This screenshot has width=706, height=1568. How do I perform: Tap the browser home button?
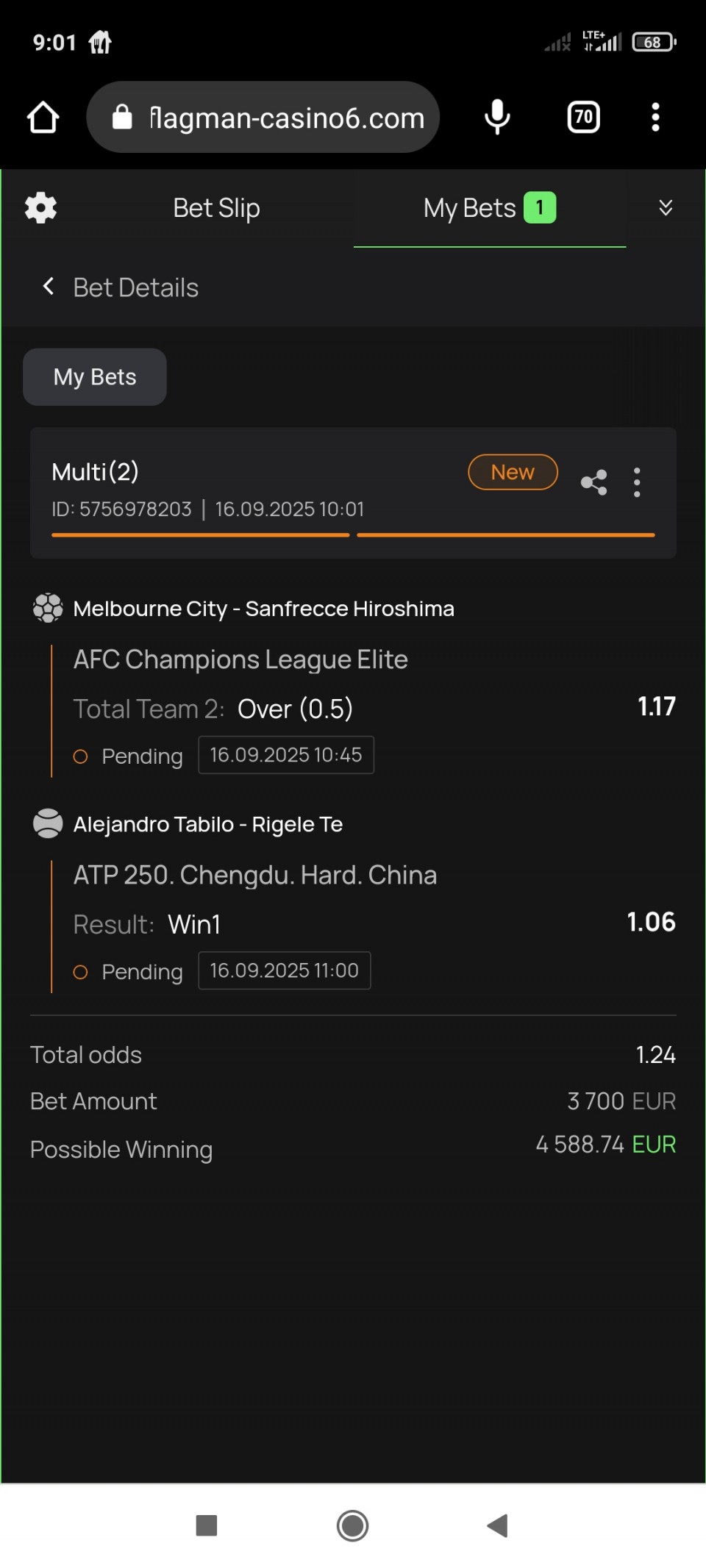tap(43, 118)
